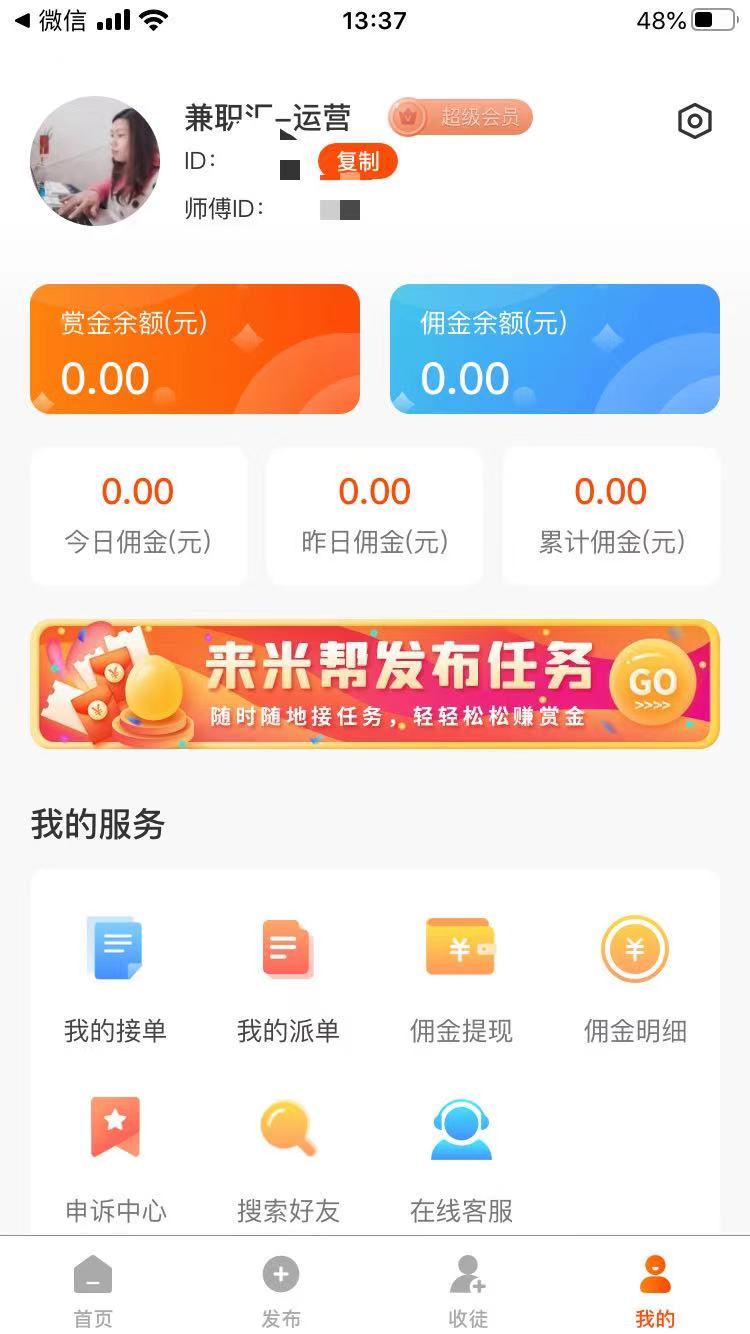Tap the 发布 plus icon to publish
This screenshot has width=750, height=1334.
[x=280, y=1273]
